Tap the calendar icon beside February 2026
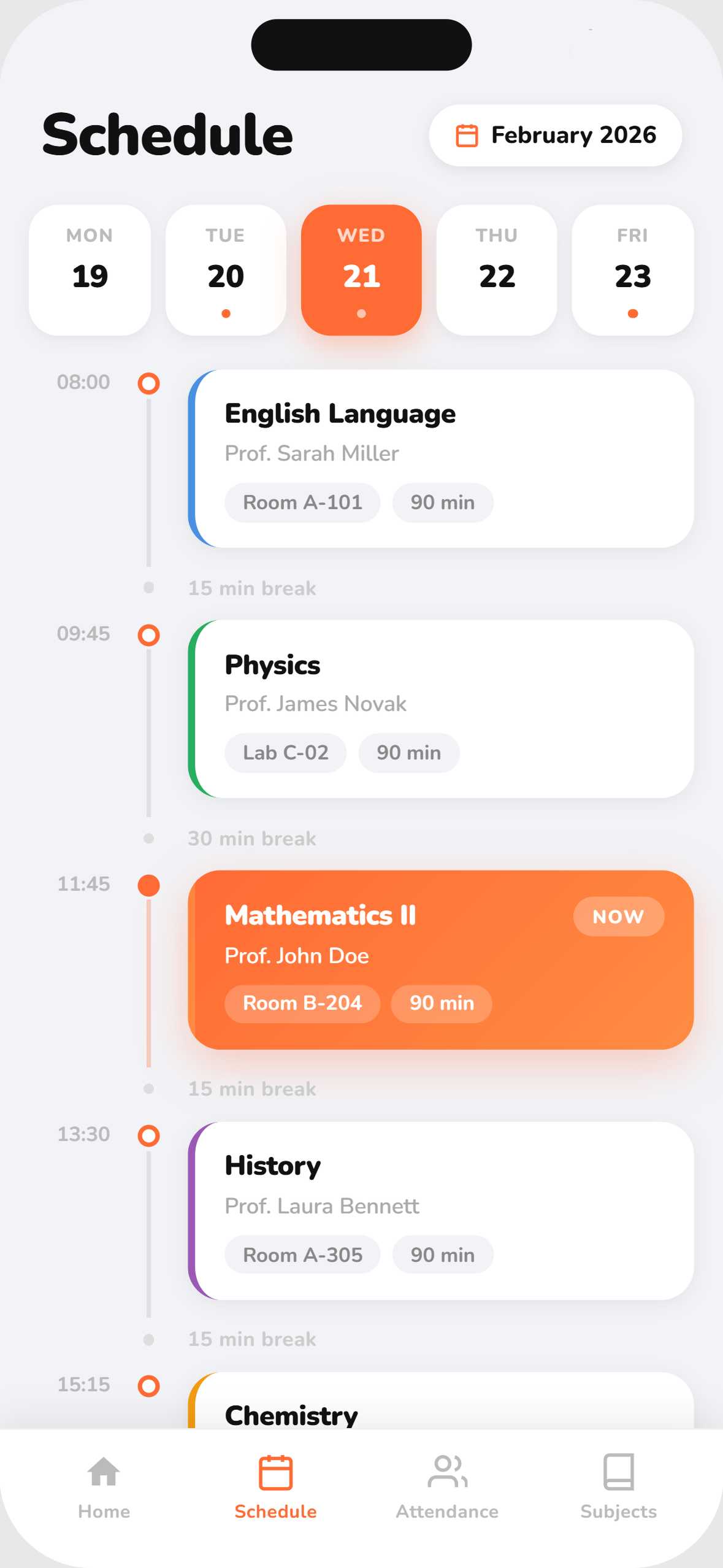 [467, 135]
